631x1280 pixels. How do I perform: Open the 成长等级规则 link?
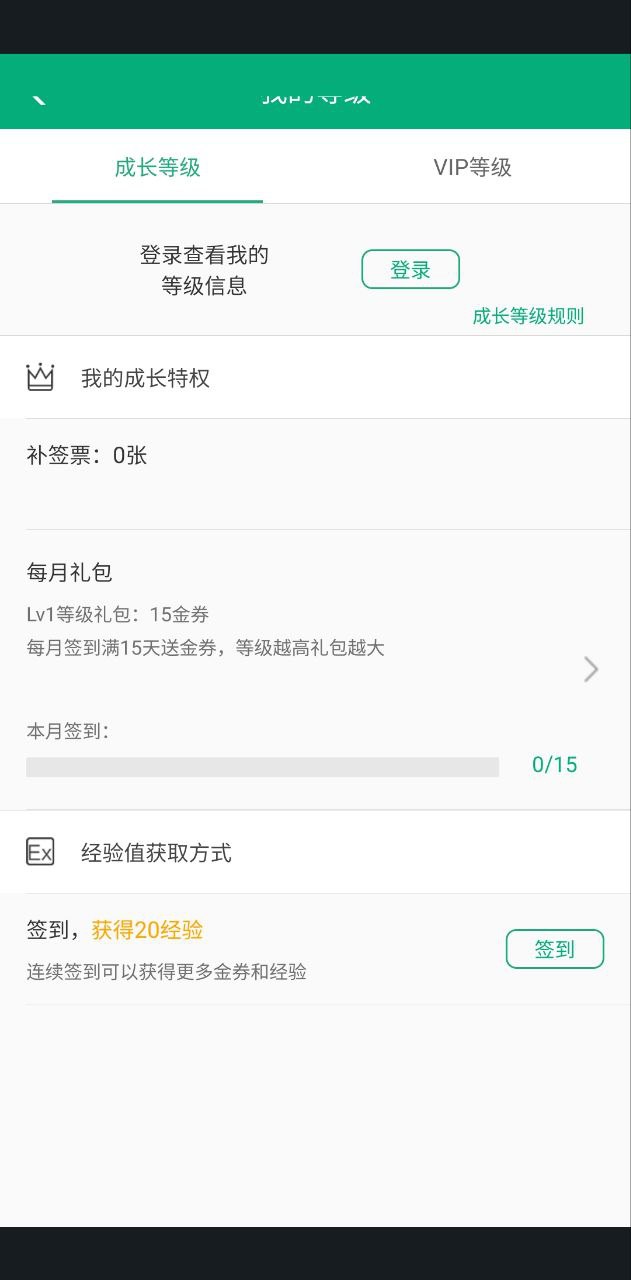[528, 316]
